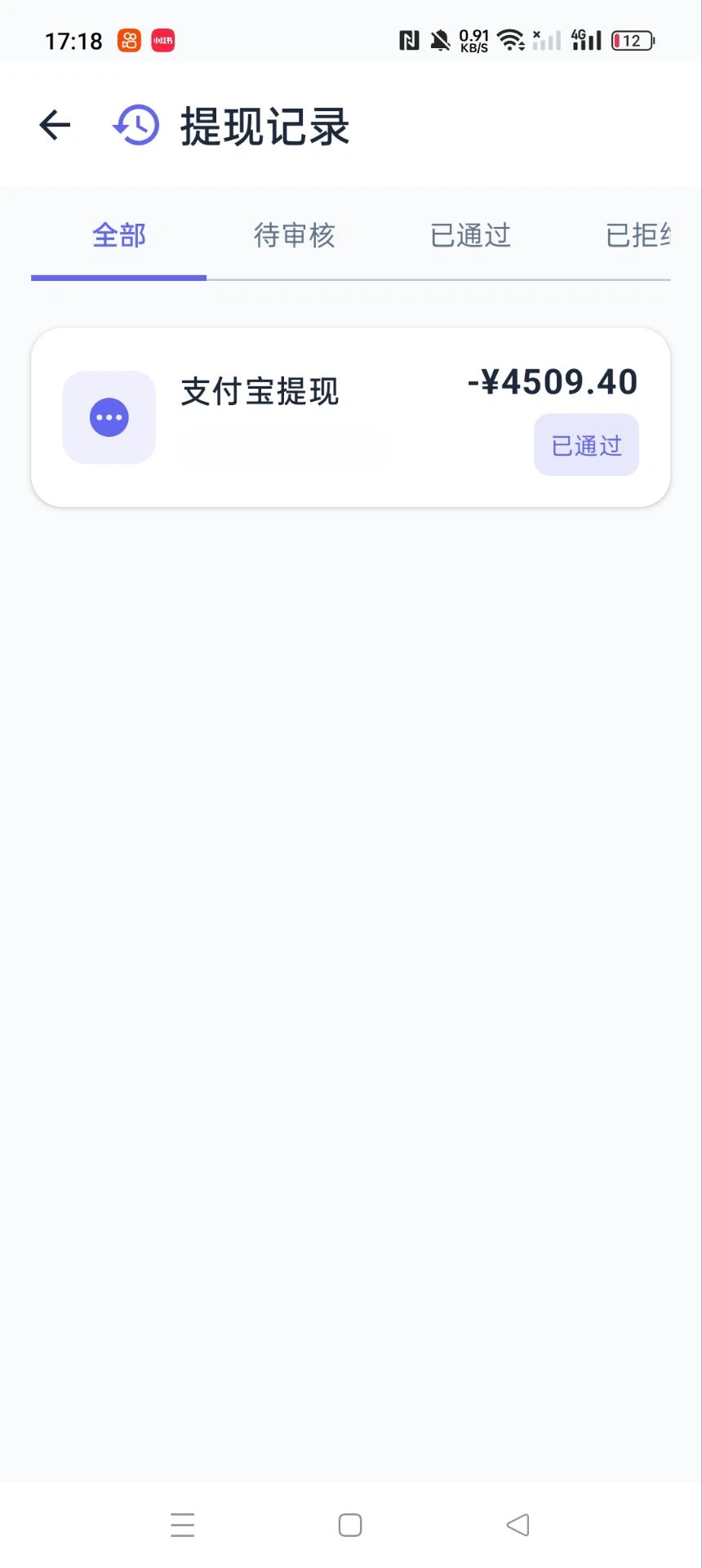Tap the Xiaohongshu icon in the status bar
The width and height of the screenshot is (702, 1568).
(x=162, y=41)
